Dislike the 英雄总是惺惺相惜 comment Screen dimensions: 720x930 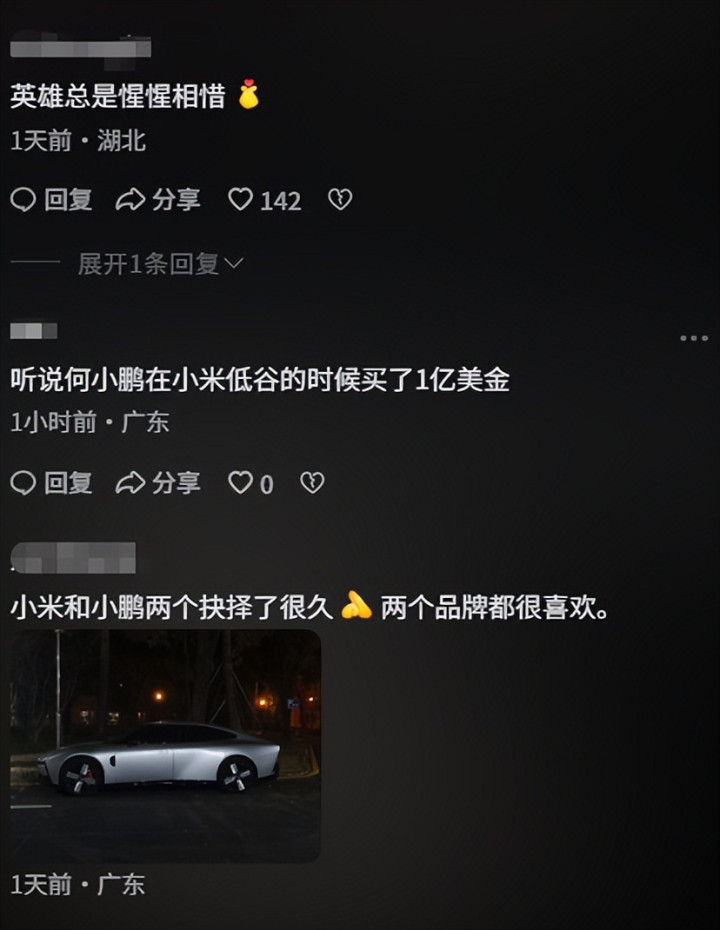pyautogui.click(x=340, y=200)
